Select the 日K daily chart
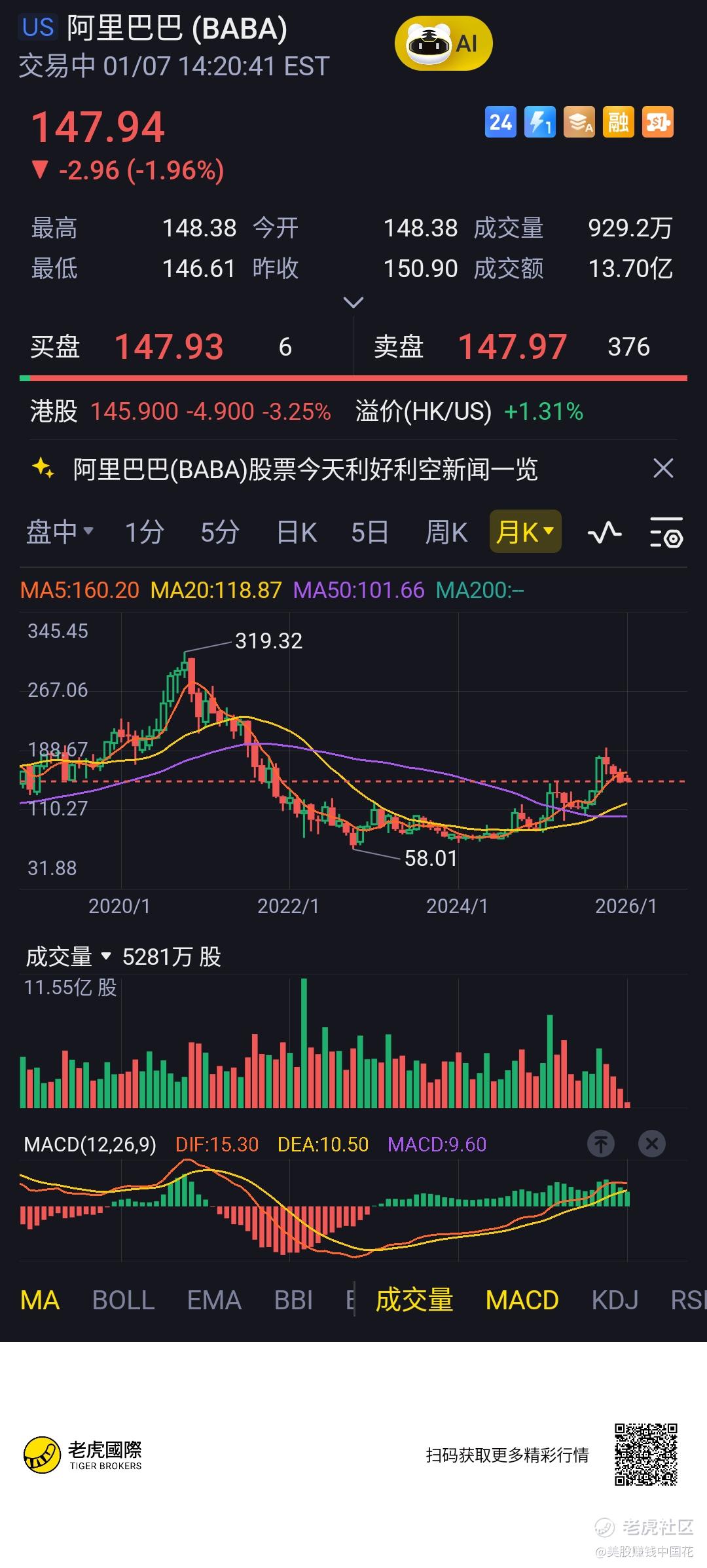Screen dimensions: 707x1568 click(297, 532)
